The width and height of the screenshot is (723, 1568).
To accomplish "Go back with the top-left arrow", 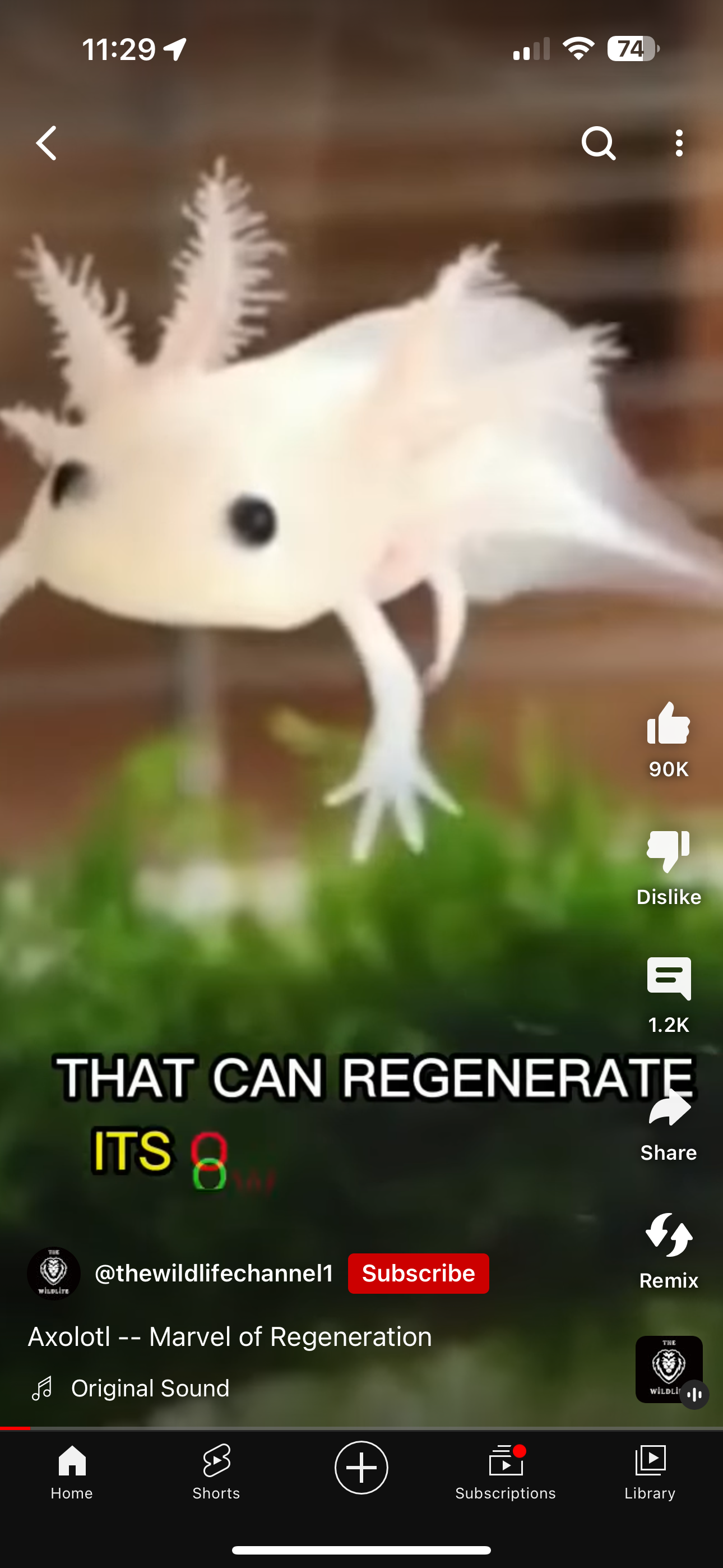I will (x=48, y=144).
